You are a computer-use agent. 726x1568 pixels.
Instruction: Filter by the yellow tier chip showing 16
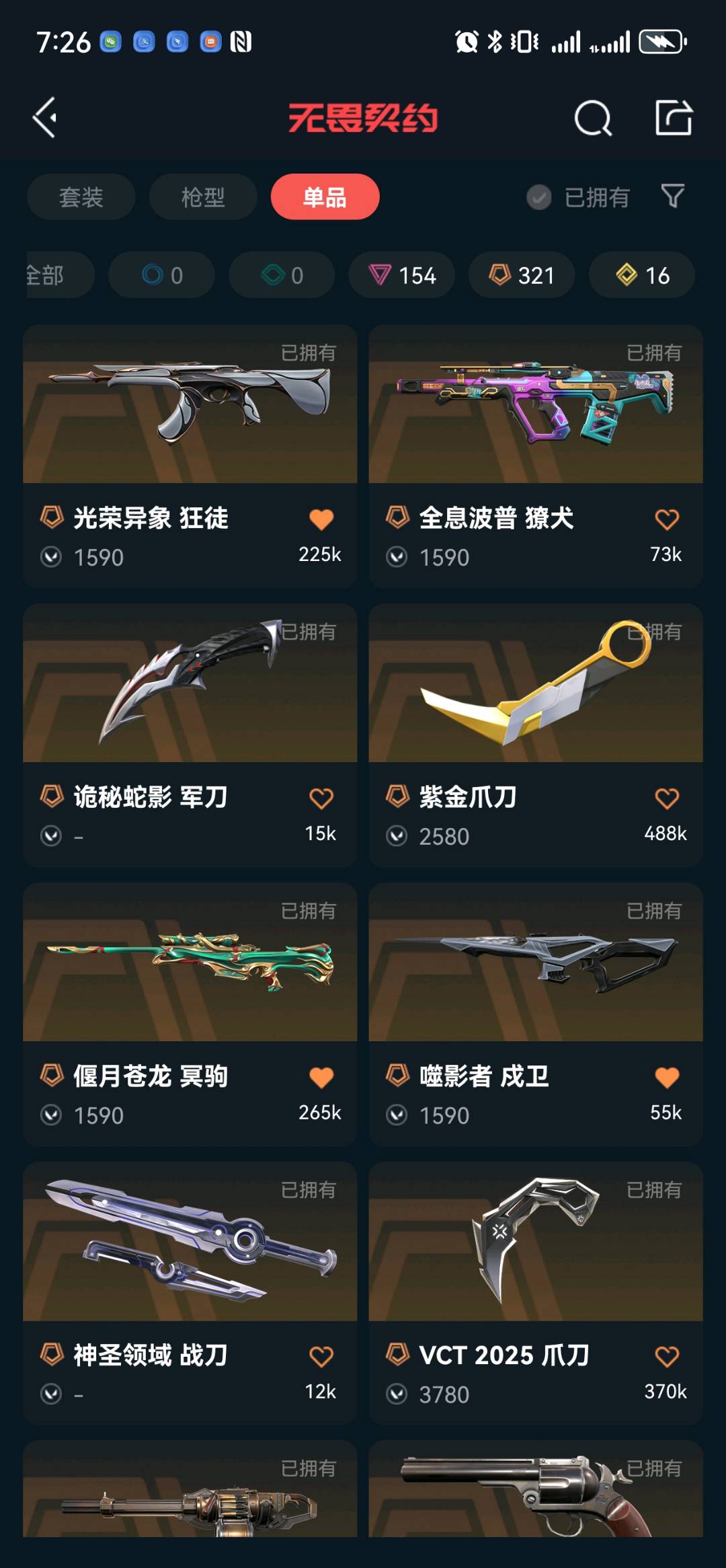642,275
